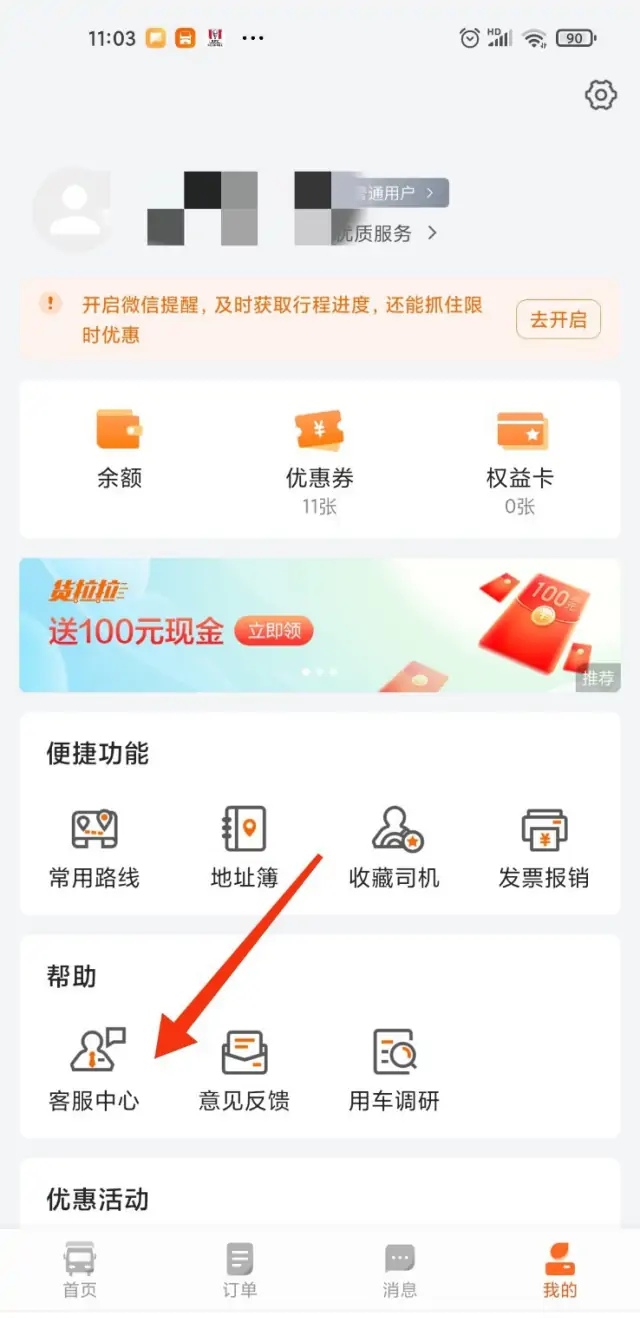Viewport: 640px width, 1318px height.
Task: Open 地址簿 address book
Action: 244,848
